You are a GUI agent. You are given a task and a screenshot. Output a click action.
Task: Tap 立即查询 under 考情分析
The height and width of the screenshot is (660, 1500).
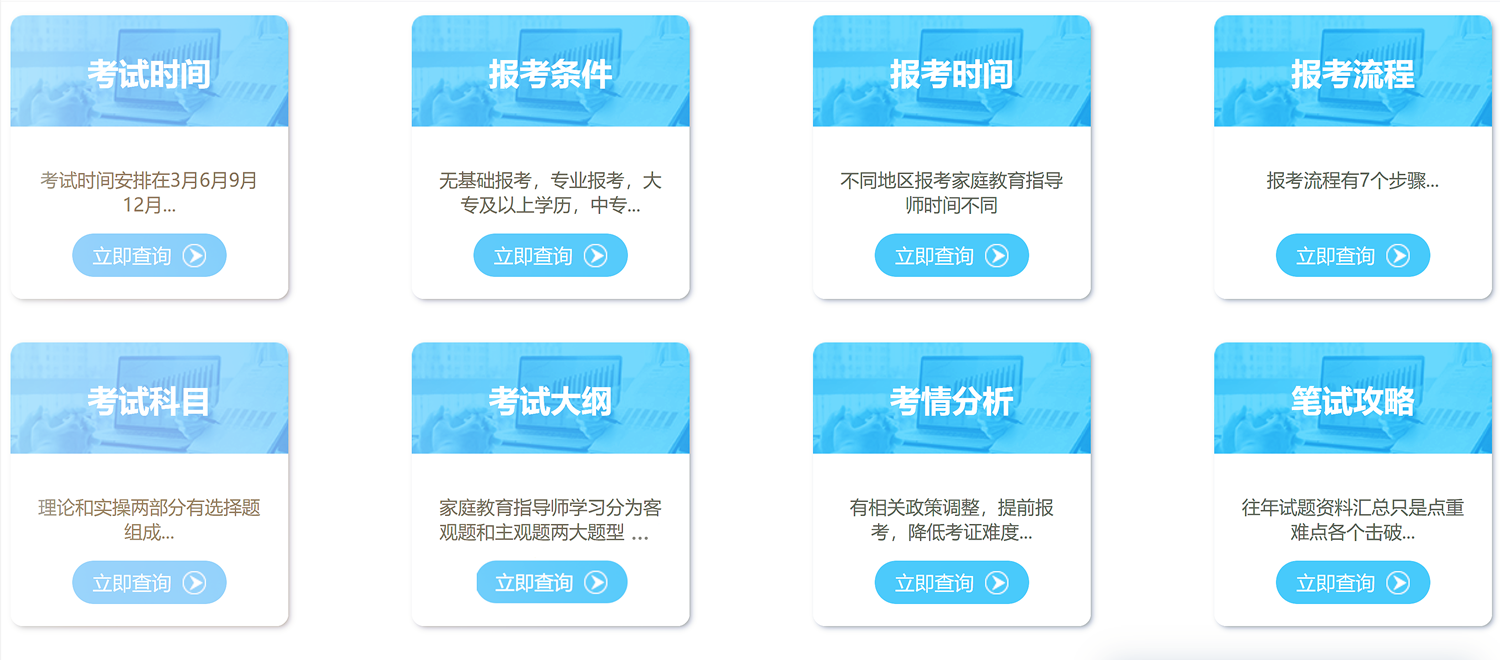(x=951, y=583)
